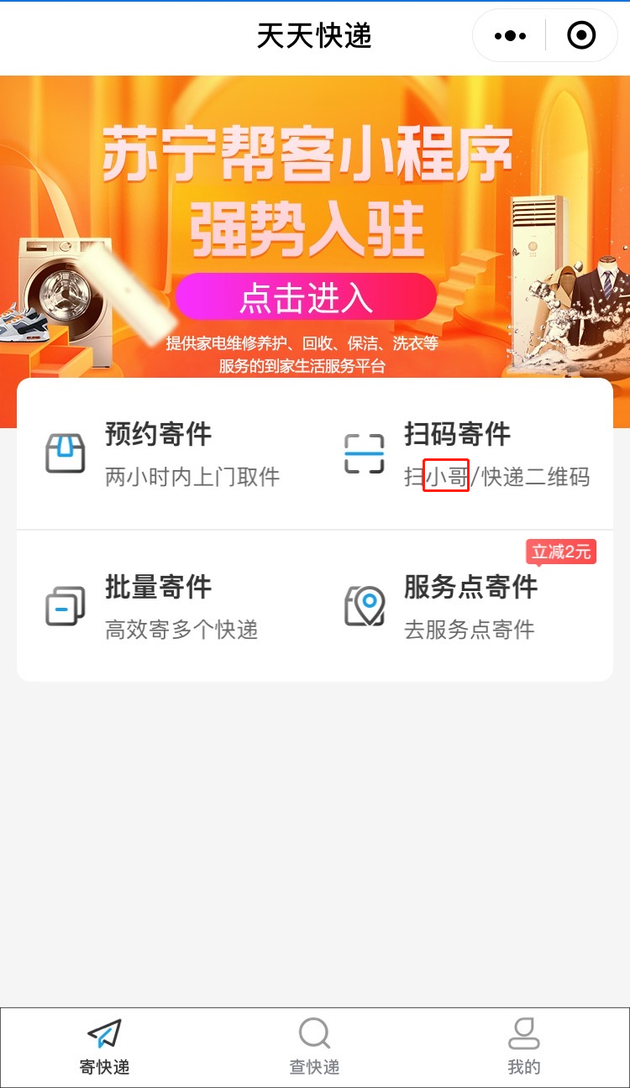Select the 寄快递 tab
The width and height of the screenshot is (630, 1088).
[104, 1047]
